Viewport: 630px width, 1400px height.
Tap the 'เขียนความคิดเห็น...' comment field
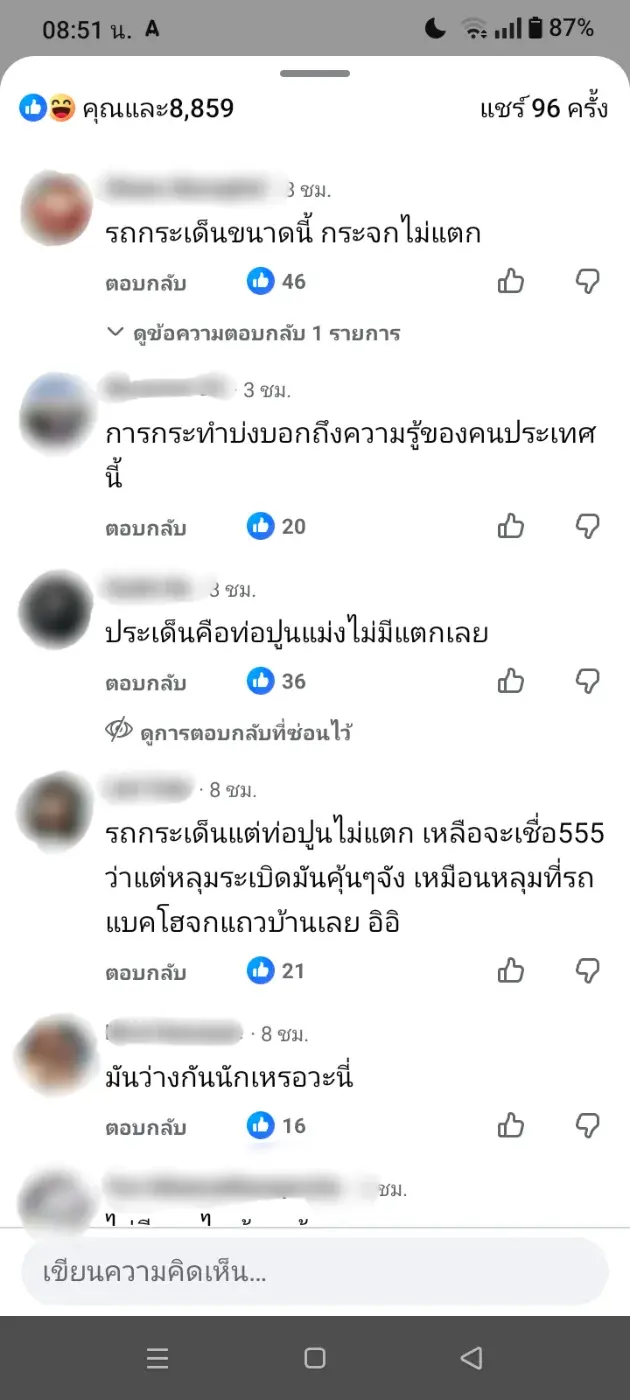(315, 1273)
